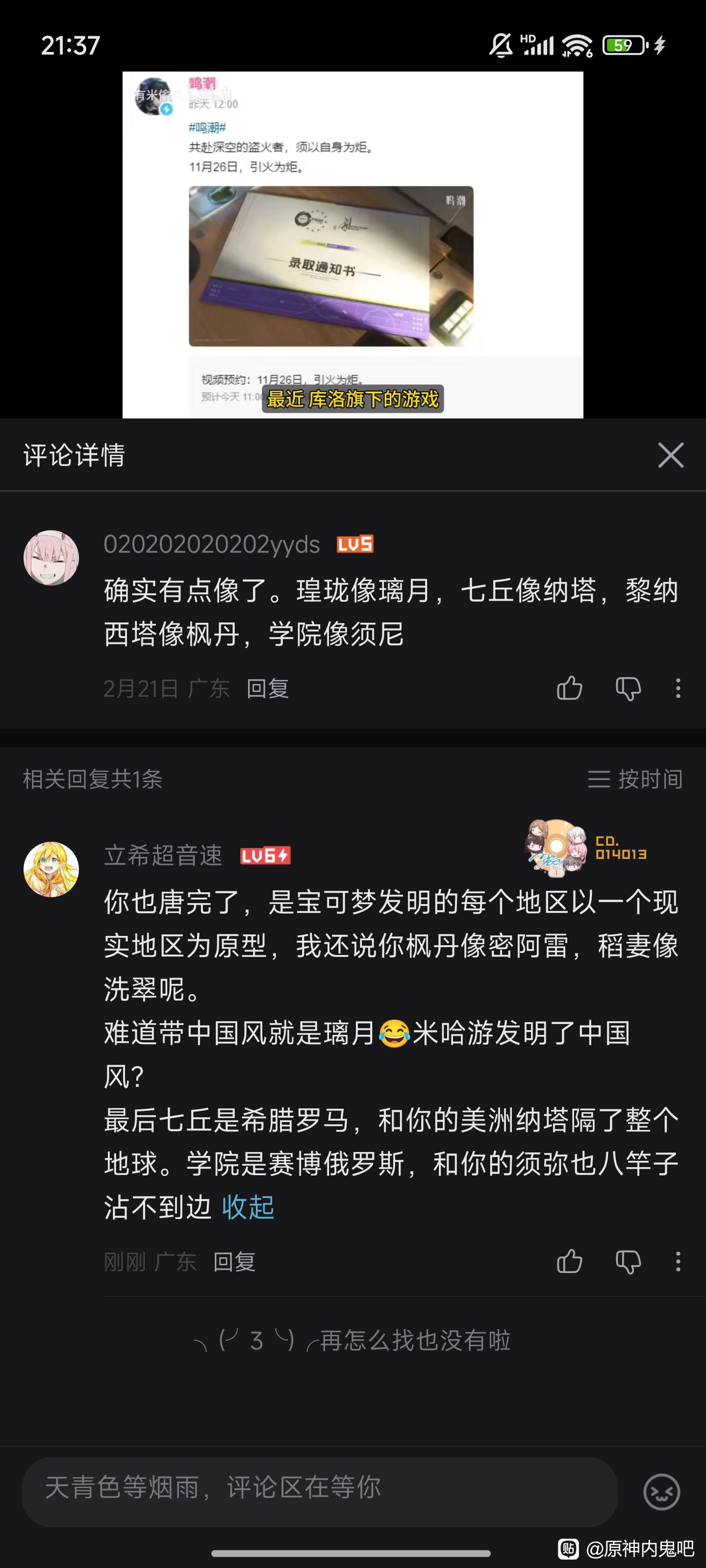Open 020202020202yyds's profile avatar
706x1568 pixels.
pos(51,558)
